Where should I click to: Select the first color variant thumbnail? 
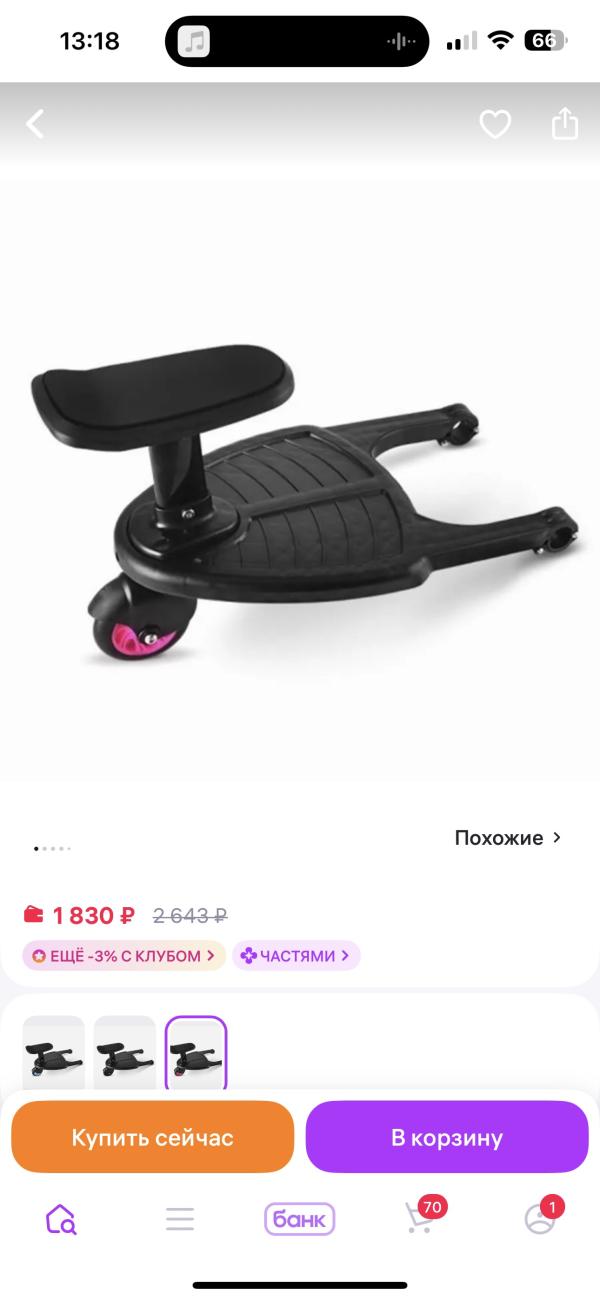pyautogui.click(x=54, y=1053)
